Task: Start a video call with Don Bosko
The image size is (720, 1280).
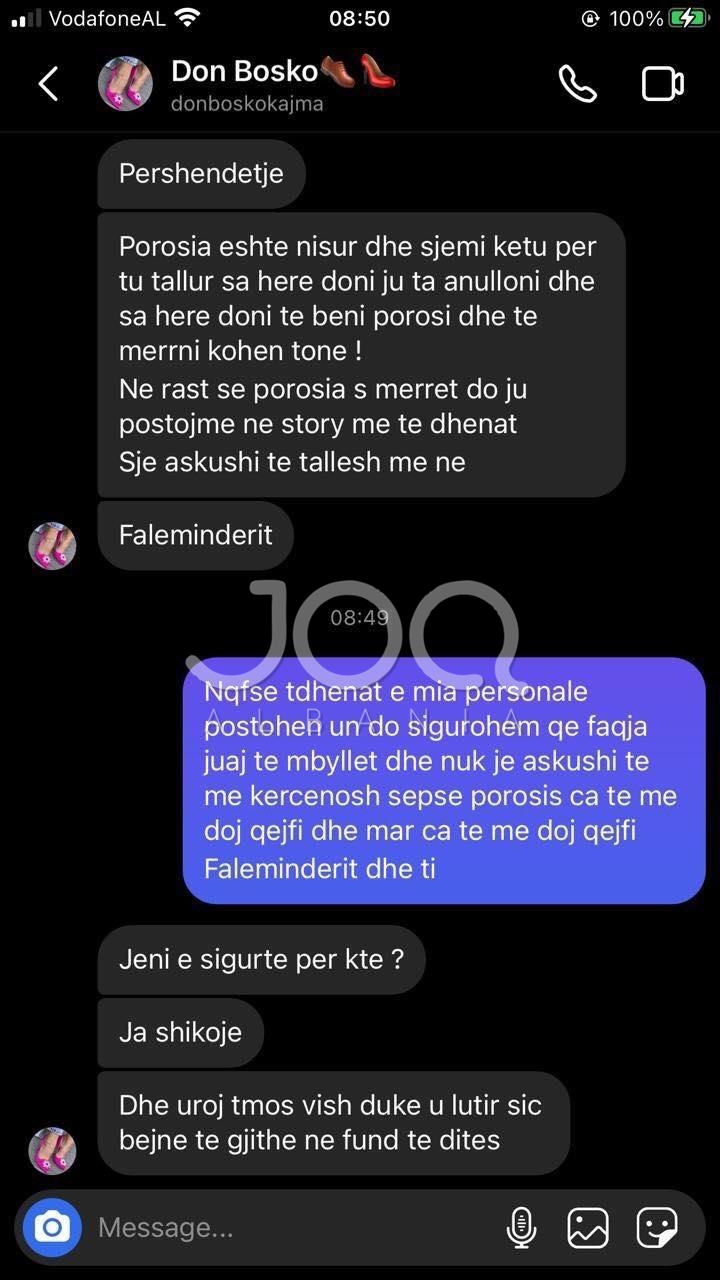Action: point(662,84)
